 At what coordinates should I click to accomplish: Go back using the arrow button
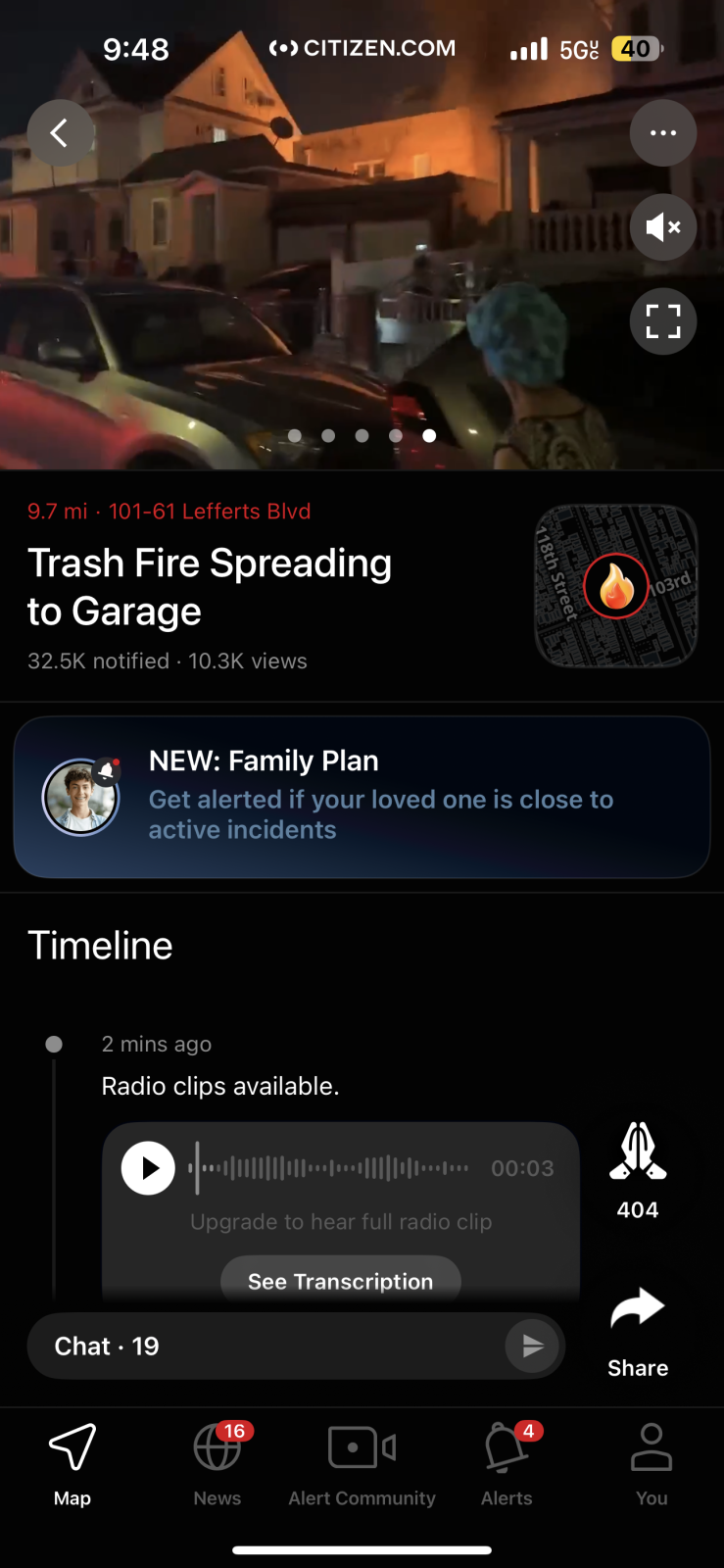[60, 133]
